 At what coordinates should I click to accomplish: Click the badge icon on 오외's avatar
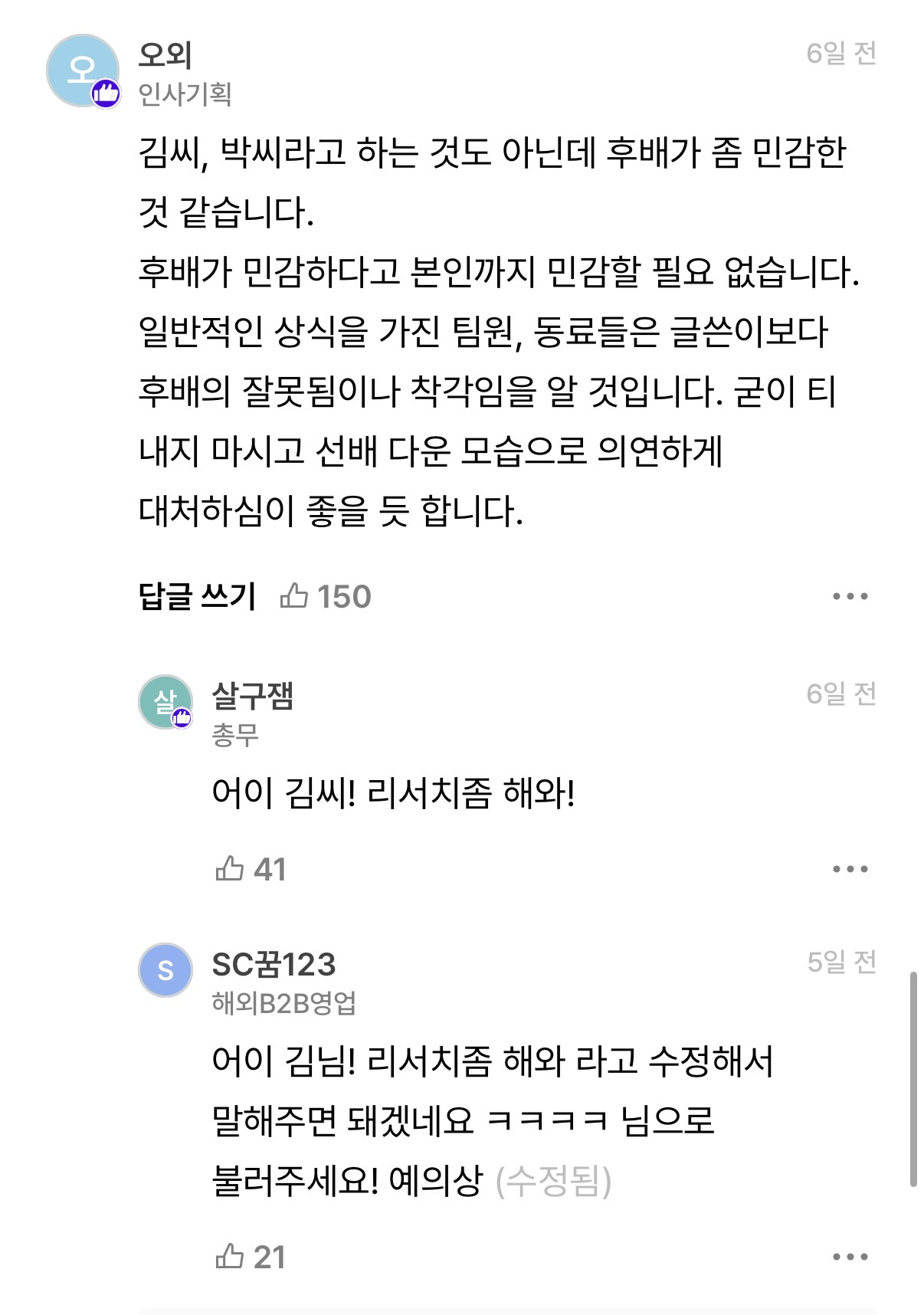(105, 93)
